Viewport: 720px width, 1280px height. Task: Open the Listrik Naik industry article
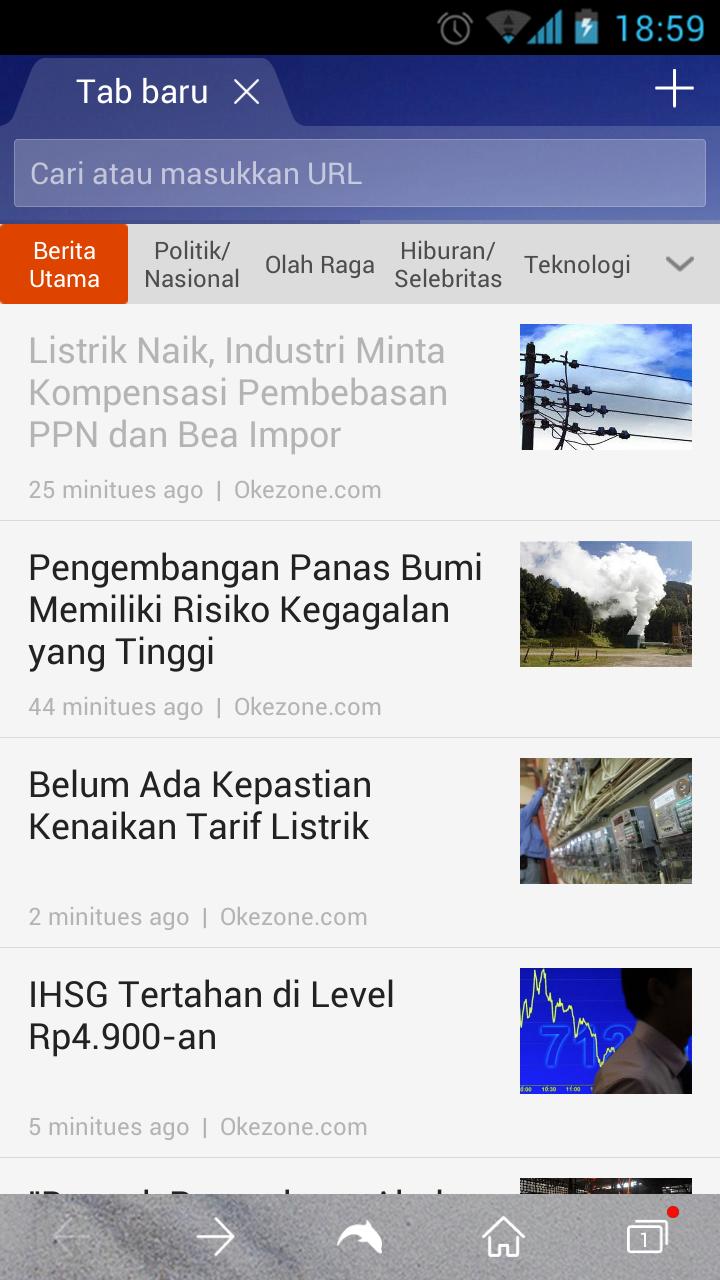point(238,393)
